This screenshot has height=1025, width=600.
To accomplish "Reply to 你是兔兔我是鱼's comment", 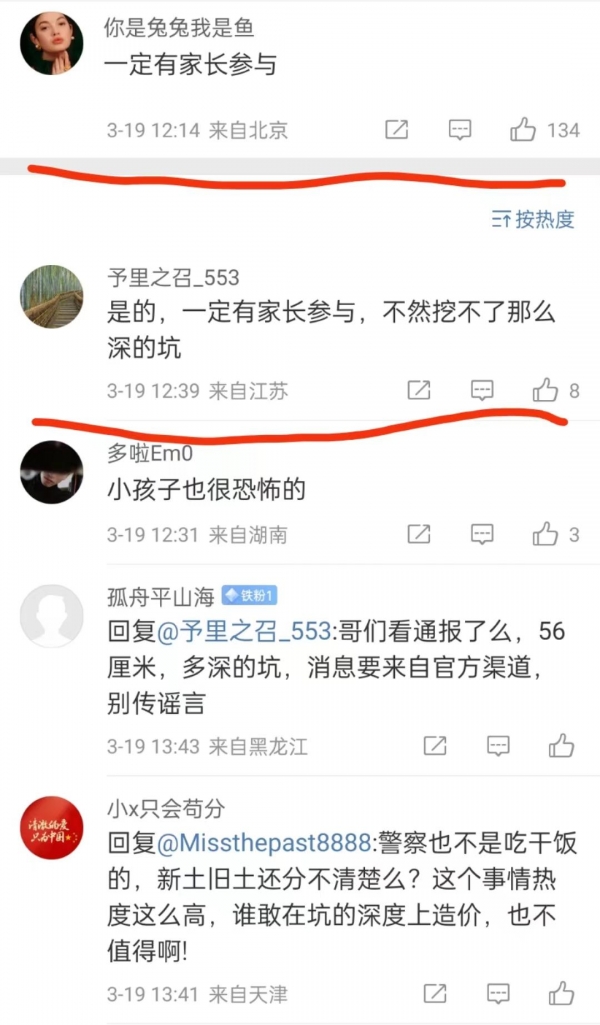I will [460, 129].
